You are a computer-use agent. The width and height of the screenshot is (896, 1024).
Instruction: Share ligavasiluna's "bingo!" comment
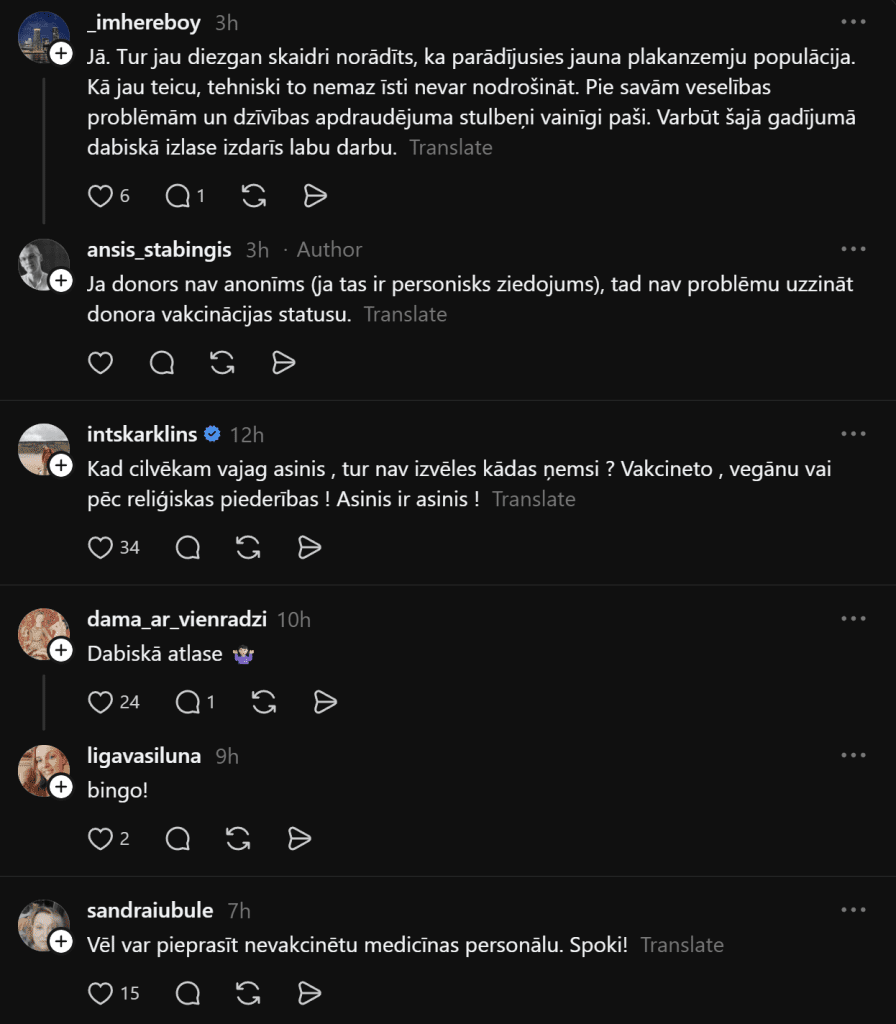point(300,838)
